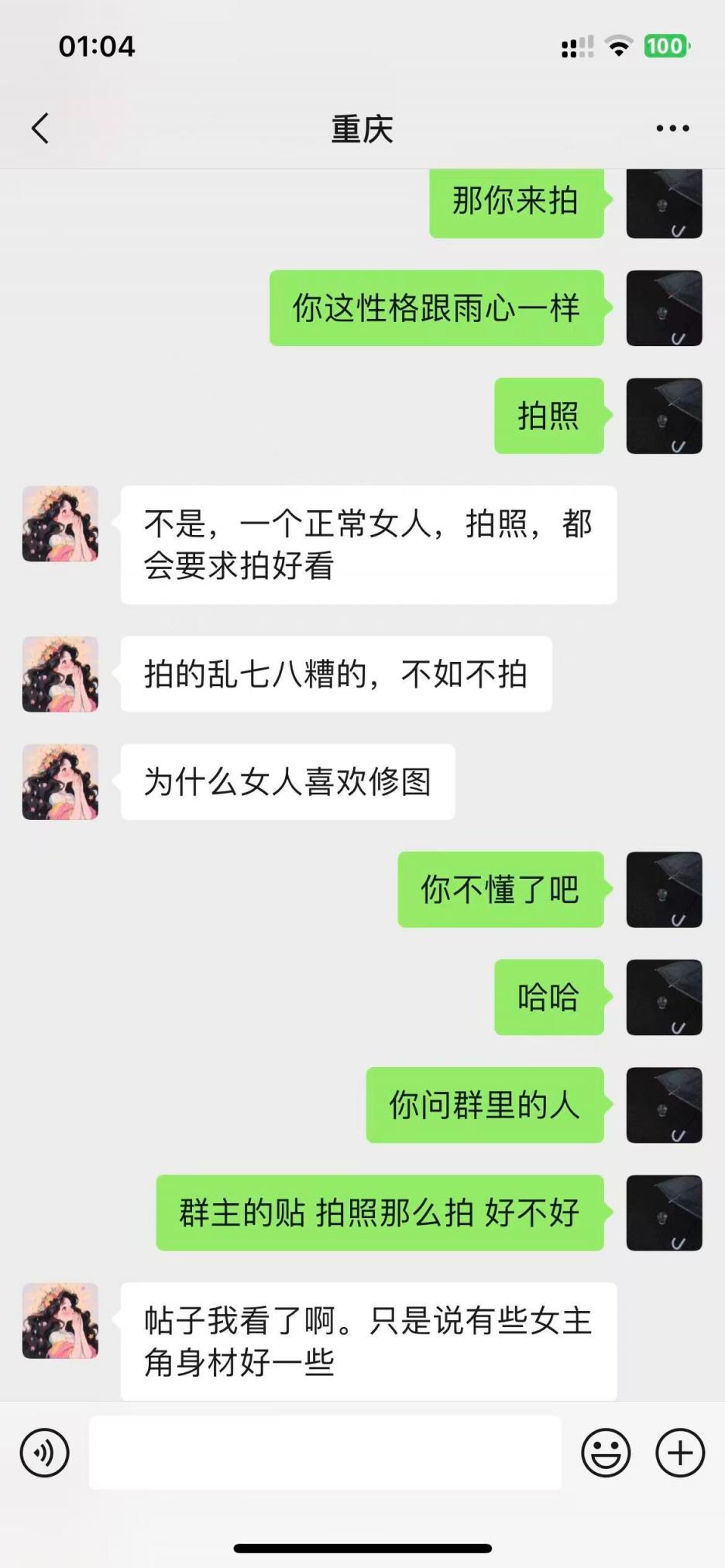
Task: Switch to voice message input
Action: click(45, 1453)
